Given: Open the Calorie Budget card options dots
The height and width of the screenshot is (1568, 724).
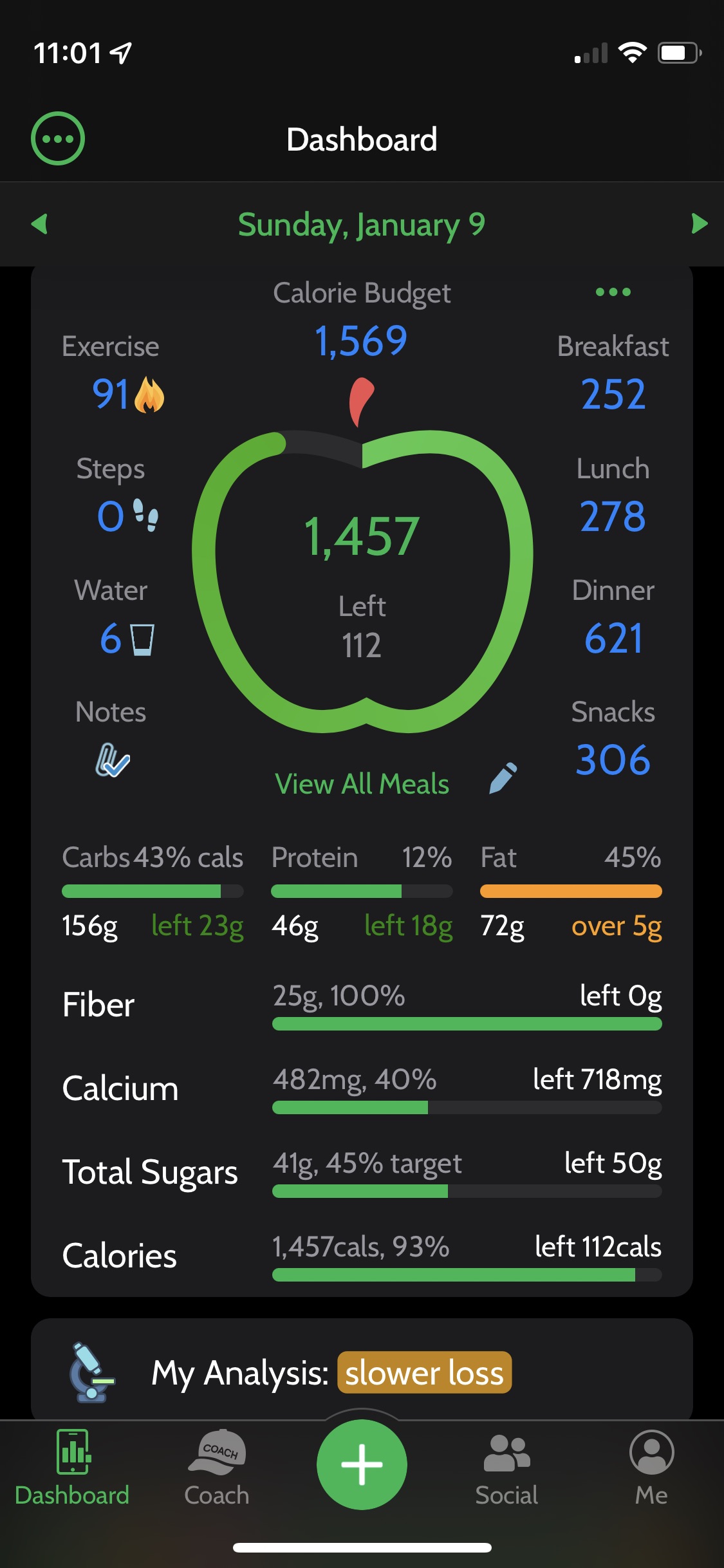Looking at the screenshot, I should click(x=613, y=292).
